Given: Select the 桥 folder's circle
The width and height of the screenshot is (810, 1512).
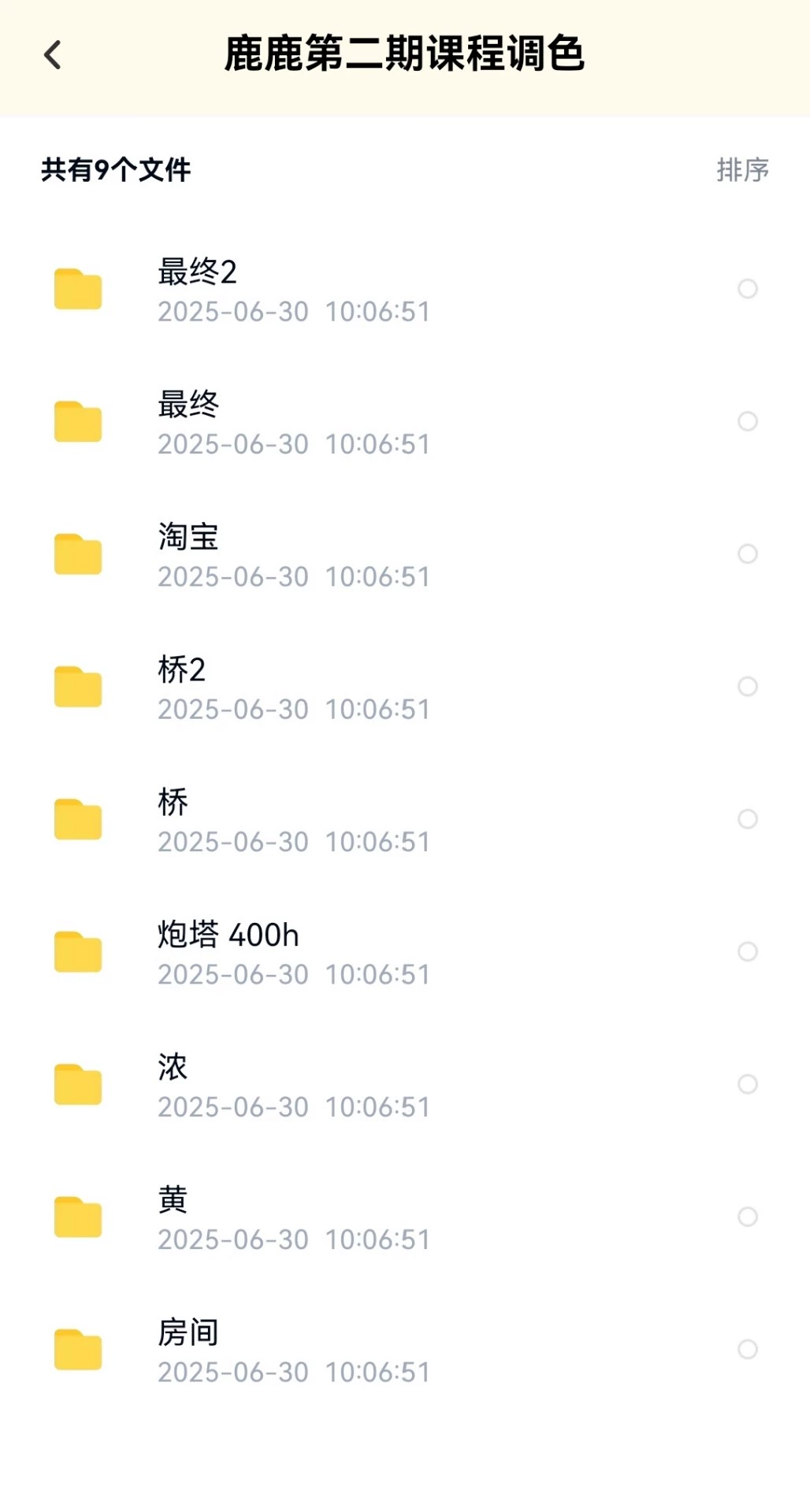Looking at the screenshot, I should [x=748, y=819].
